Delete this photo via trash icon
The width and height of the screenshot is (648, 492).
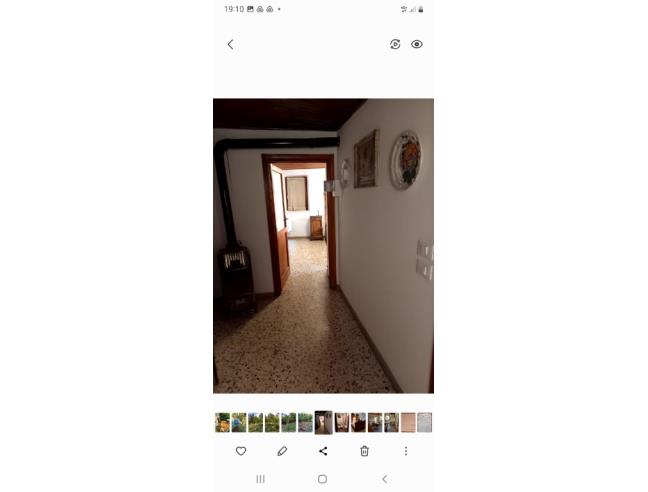[364, 451]
